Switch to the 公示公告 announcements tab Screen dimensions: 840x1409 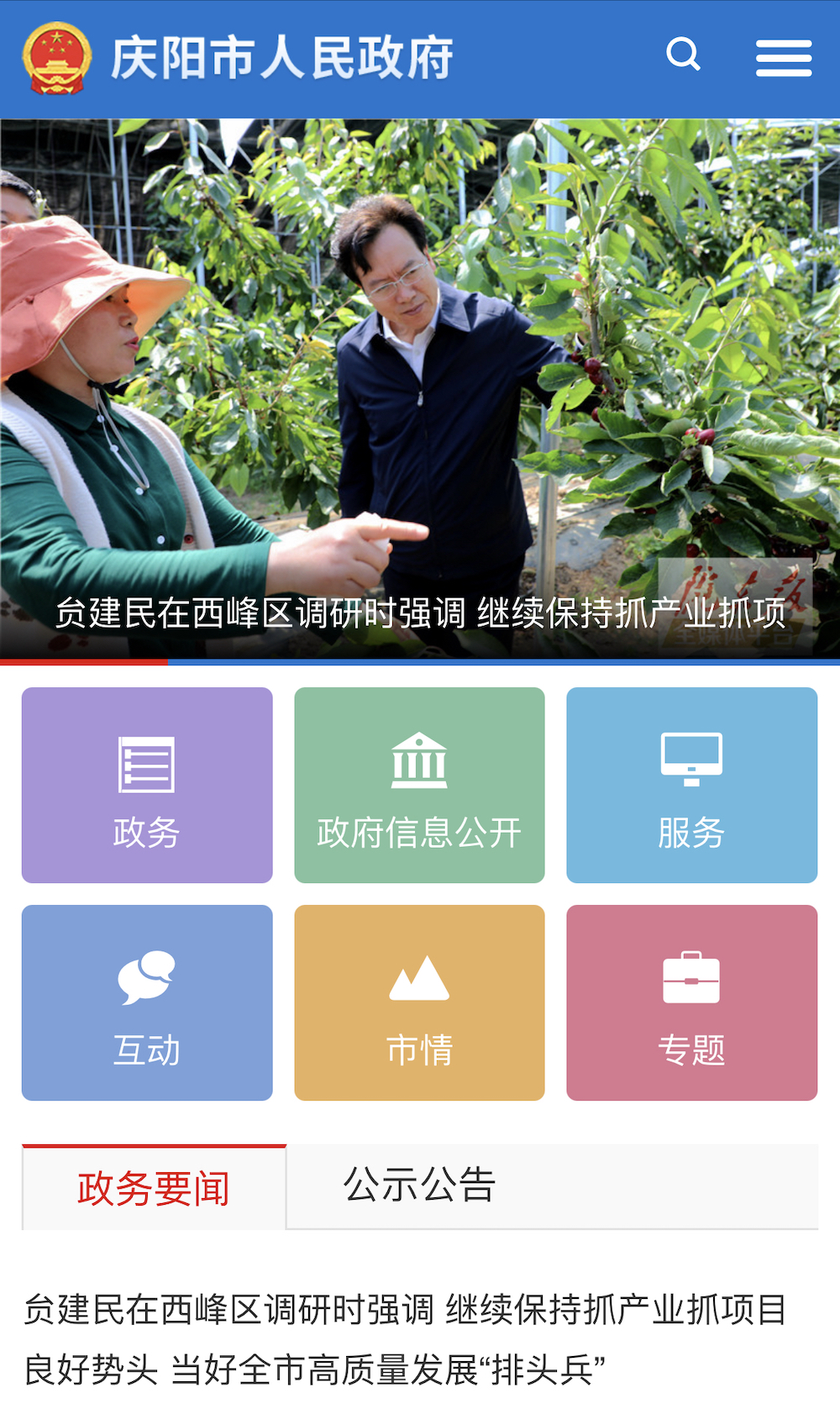coord(419,1186)
